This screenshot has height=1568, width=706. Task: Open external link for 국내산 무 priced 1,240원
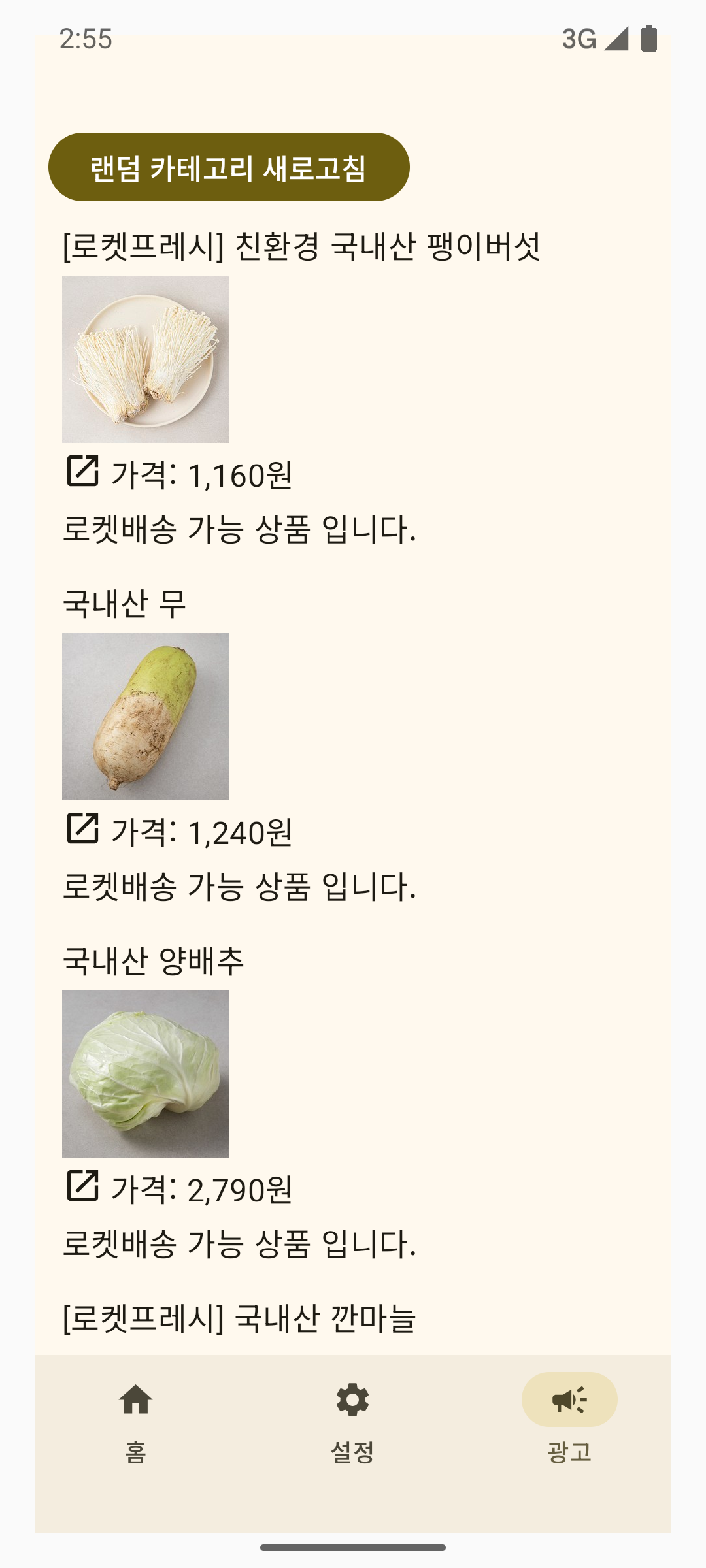(82, 828)
